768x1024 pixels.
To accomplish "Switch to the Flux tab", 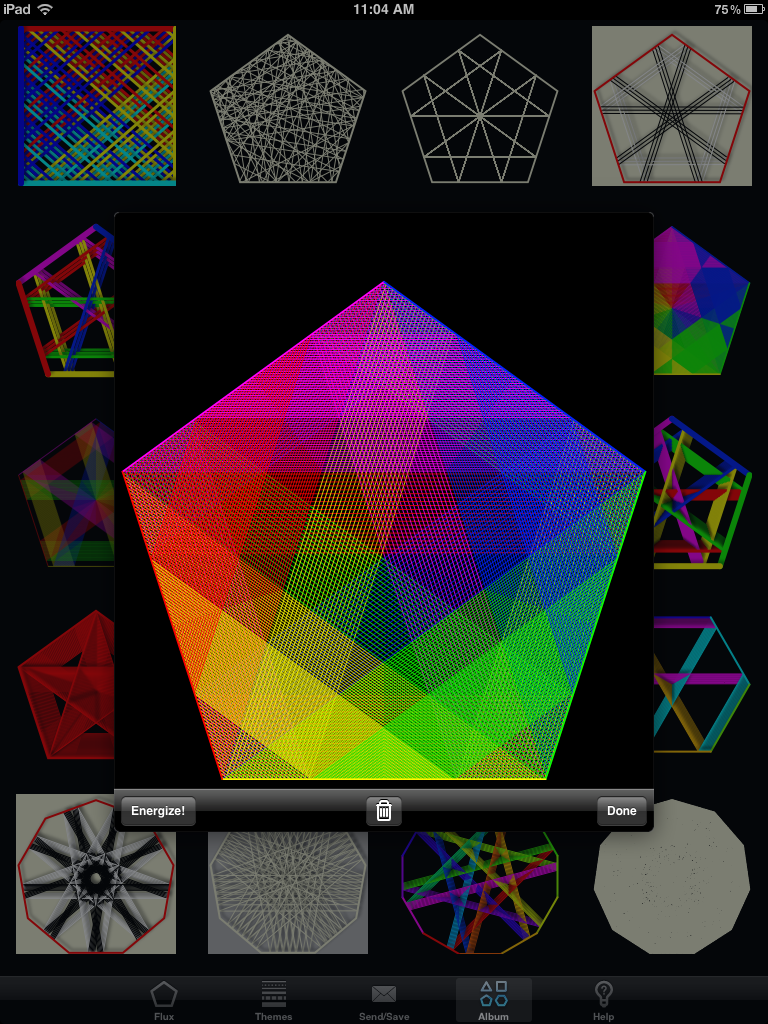I will [x=163, y=999].
